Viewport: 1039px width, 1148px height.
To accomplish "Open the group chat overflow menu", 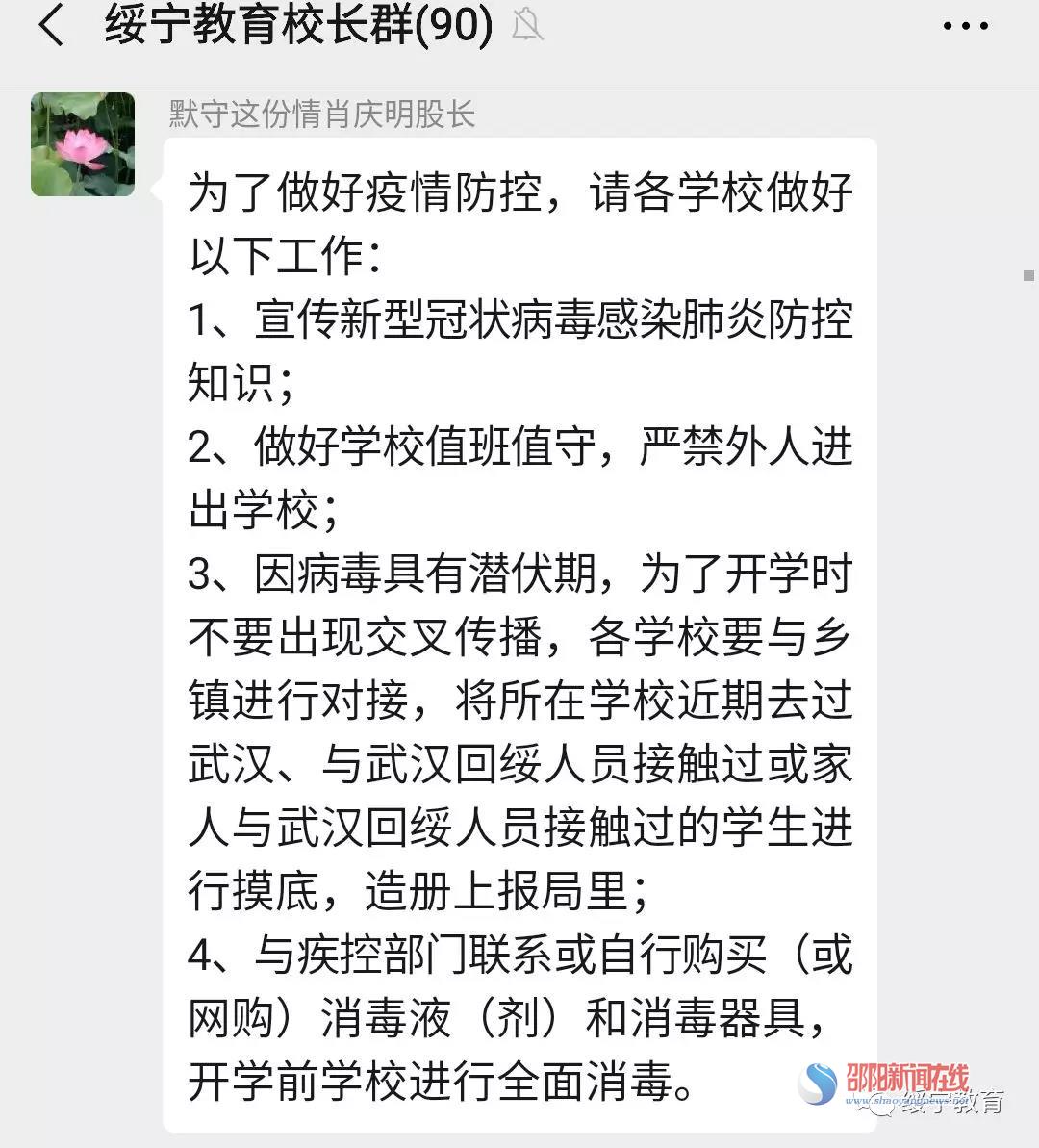I will (x=965, y=26).
